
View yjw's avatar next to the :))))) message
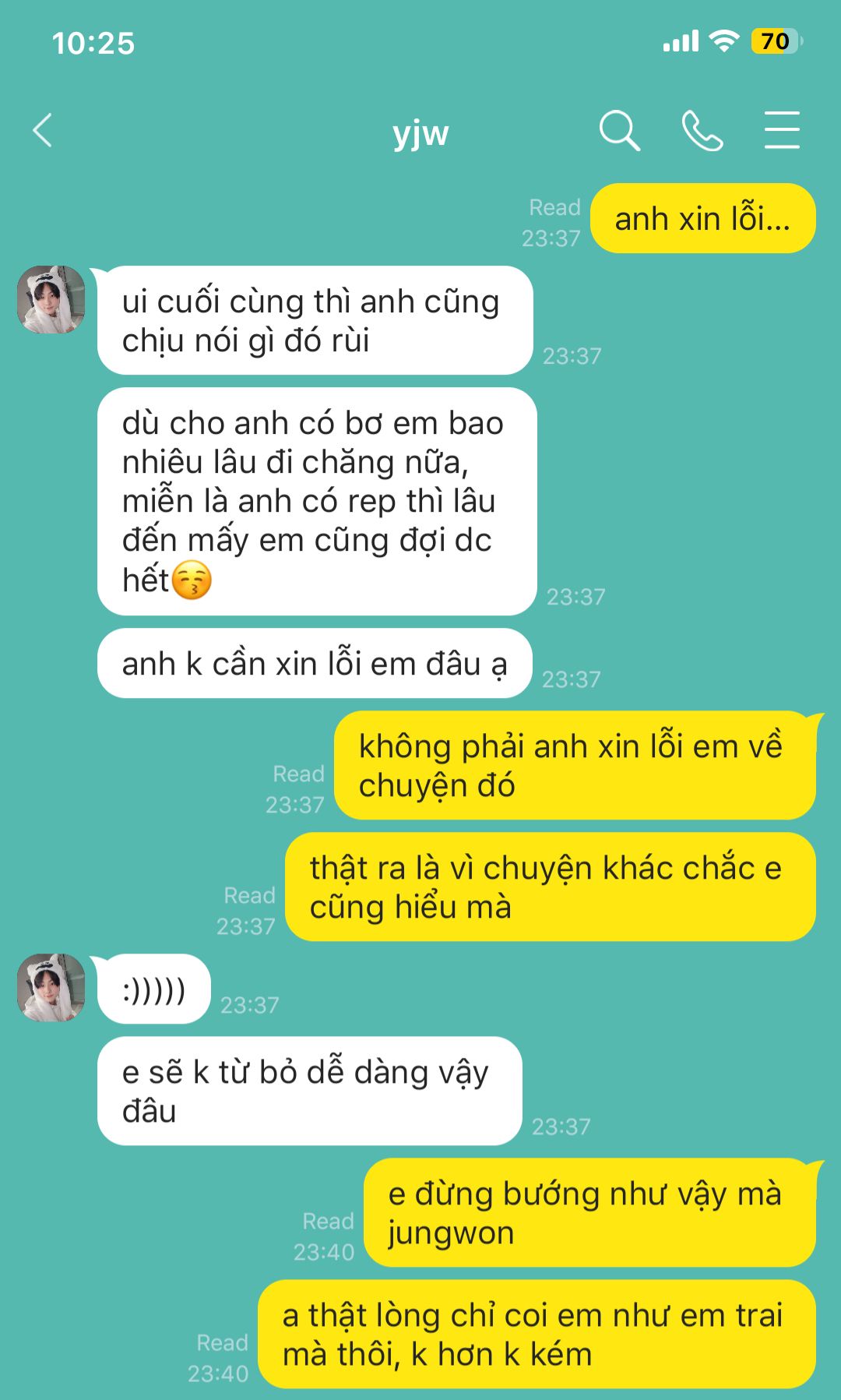pos(51,987)
